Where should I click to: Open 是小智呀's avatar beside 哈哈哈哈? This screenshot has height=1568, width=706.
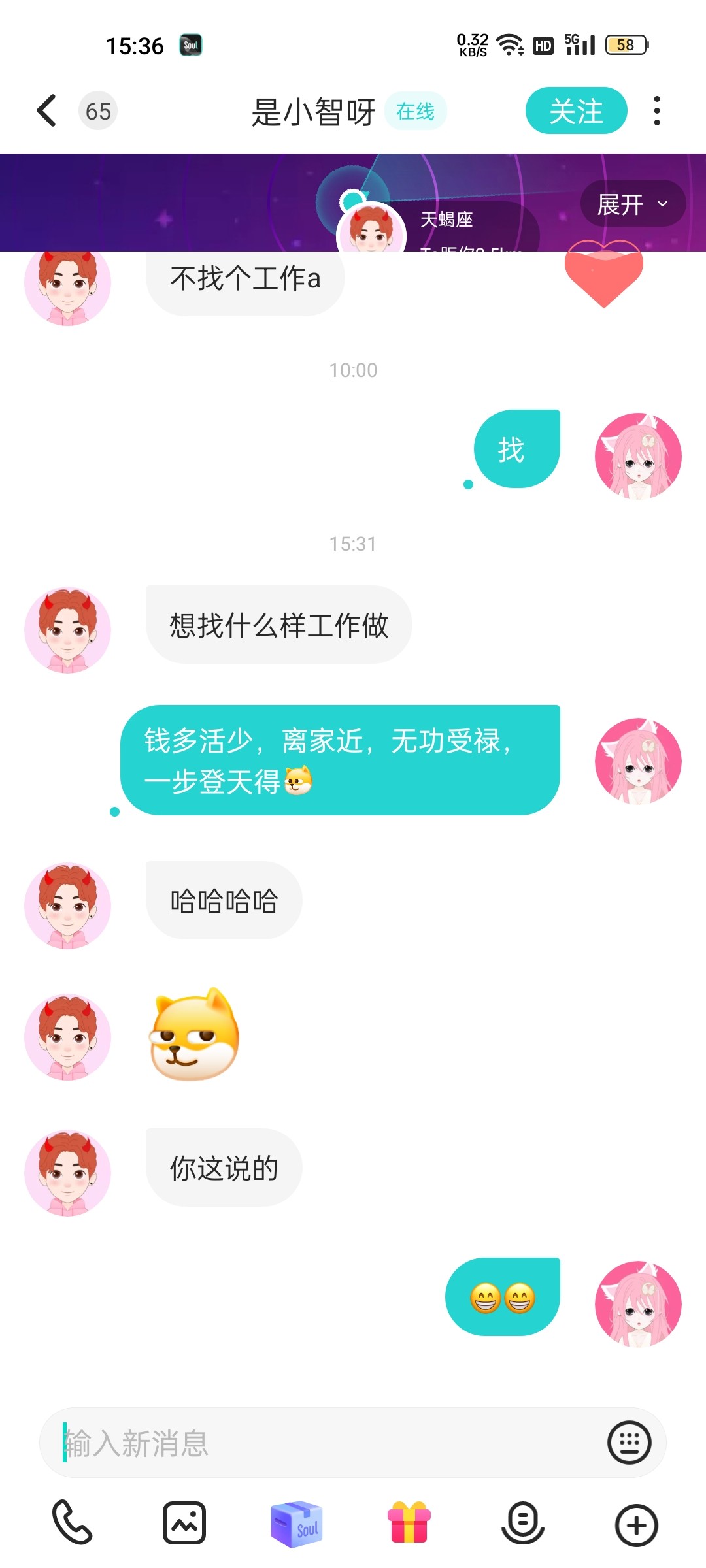pyautogui.click(x=68, y=906)
